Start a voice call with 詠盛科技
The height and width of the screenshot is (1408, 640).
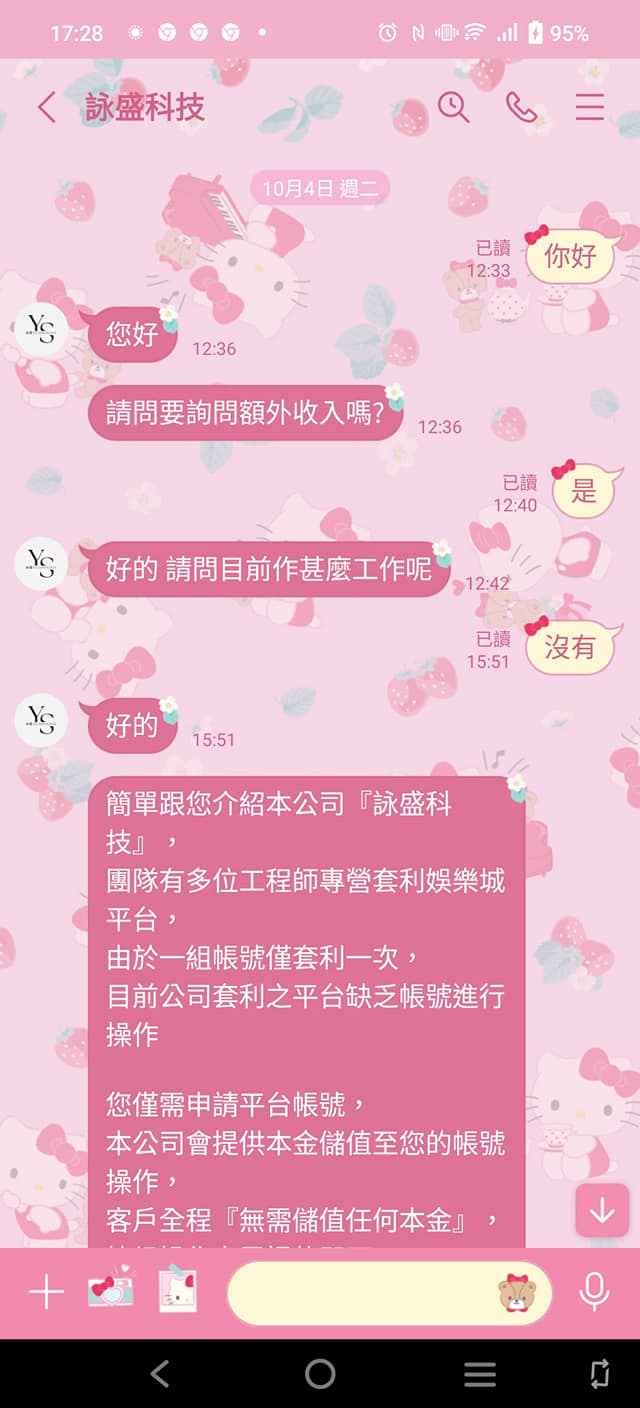[521, 107]
